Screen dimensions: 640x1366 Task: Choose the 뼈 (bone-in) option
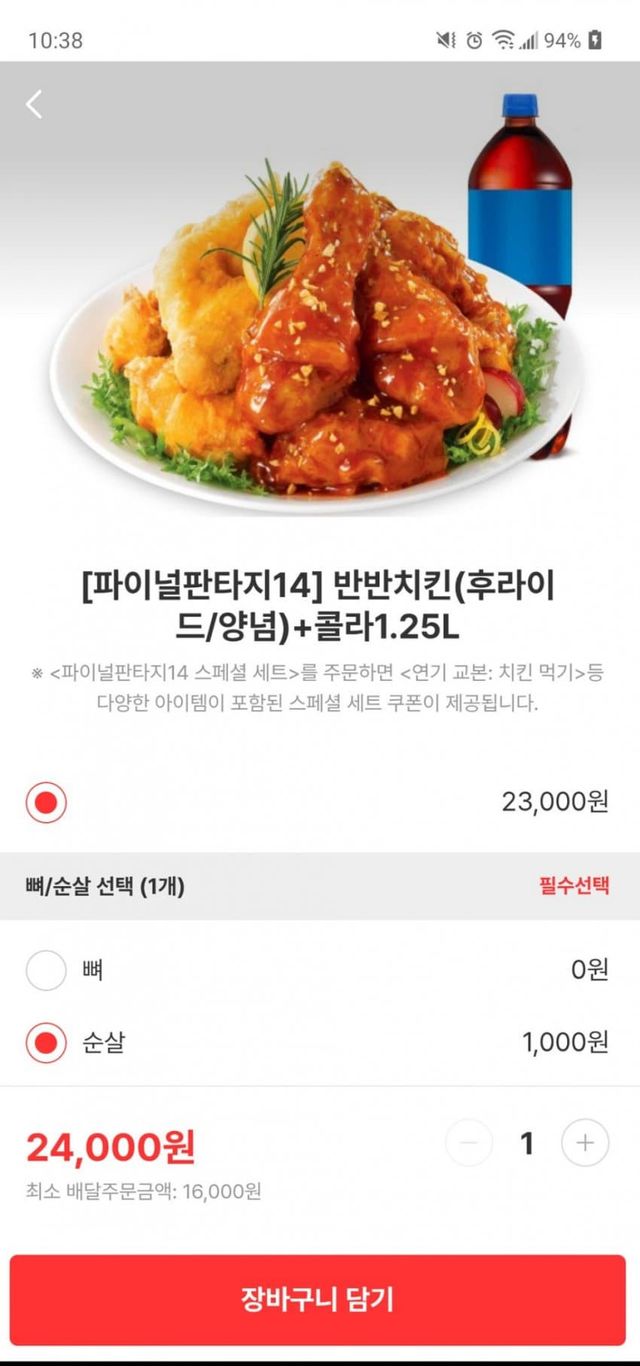(x=46, y=970)
